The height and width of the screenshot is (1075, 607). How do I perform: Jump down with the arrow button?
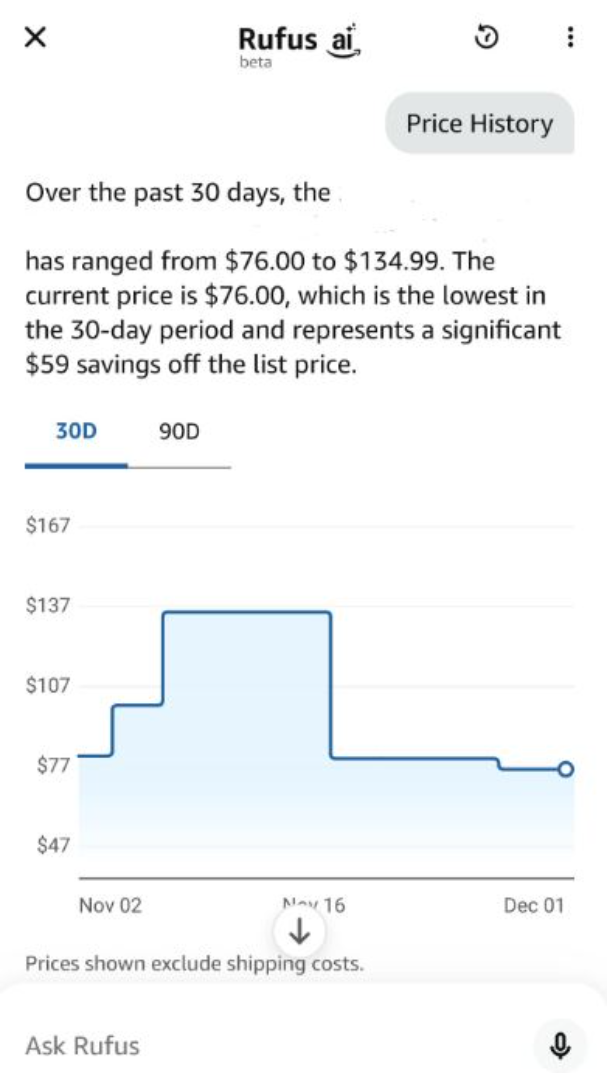(299, 932)
